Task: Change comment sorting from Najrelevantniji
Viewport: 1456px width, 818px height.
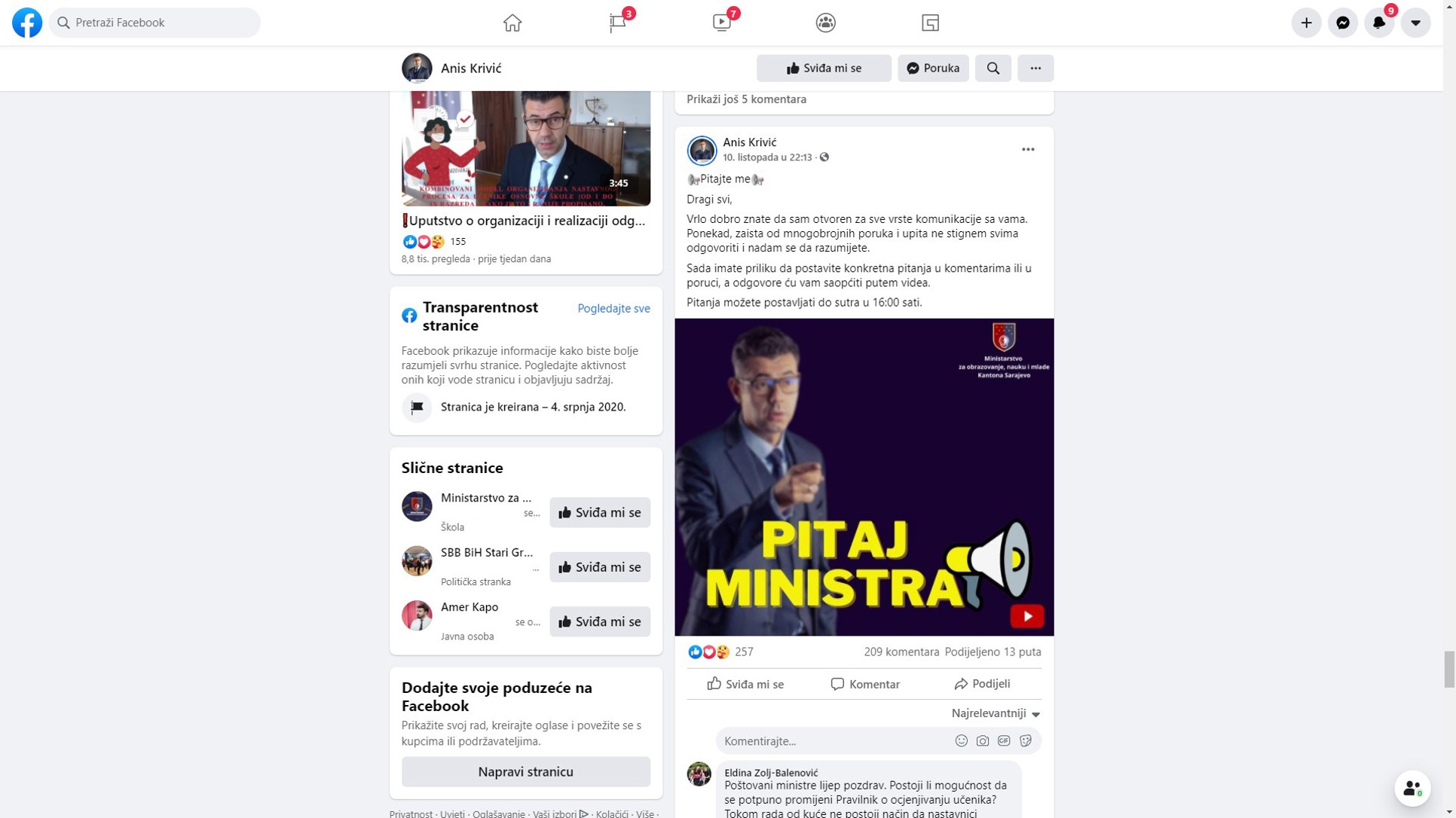Action: point(996,713)
